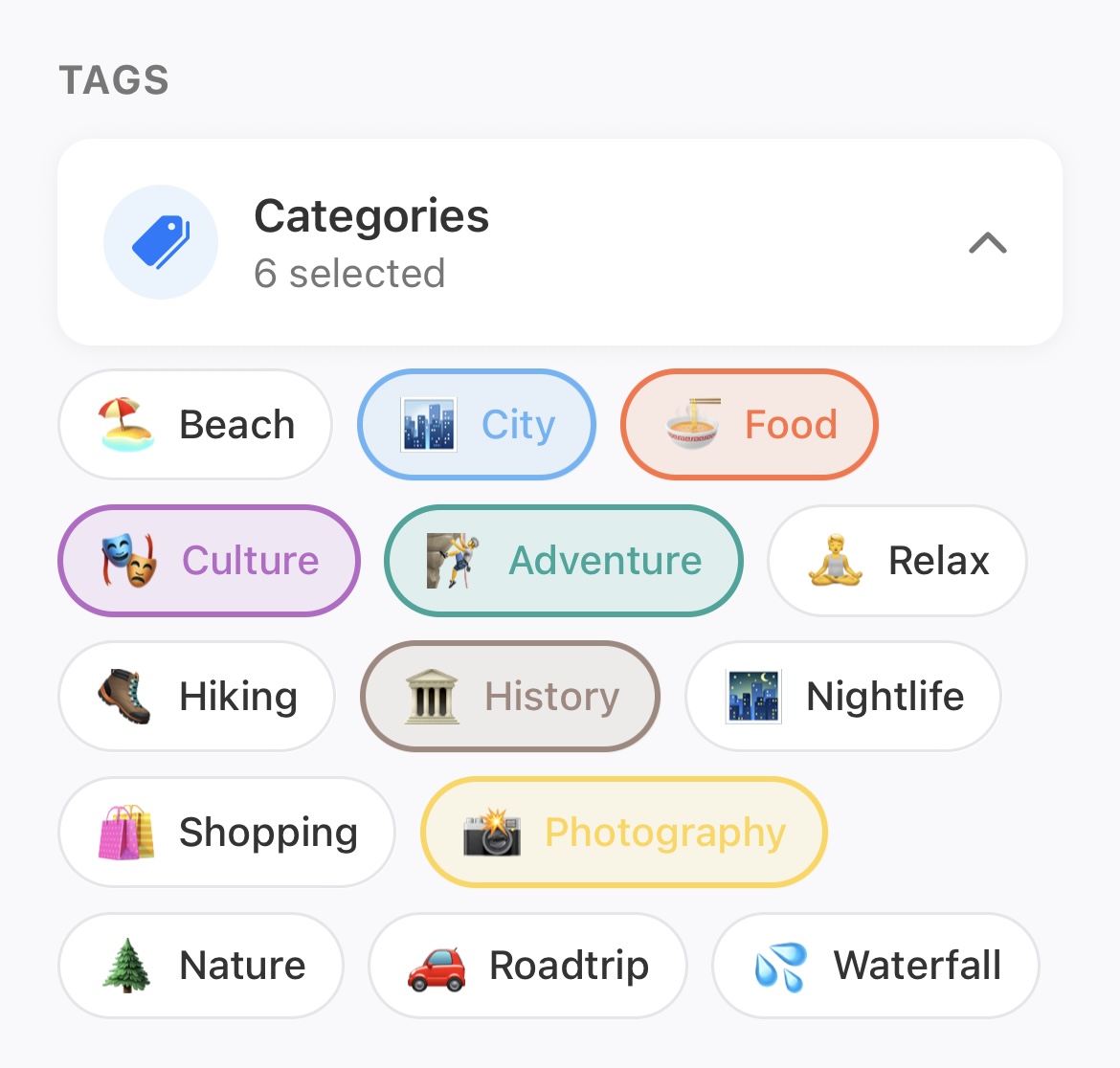The width and height of the screenshot is (1120, 1068).
Task: Collapse the Categories section
Action: (x=987, y=243)
